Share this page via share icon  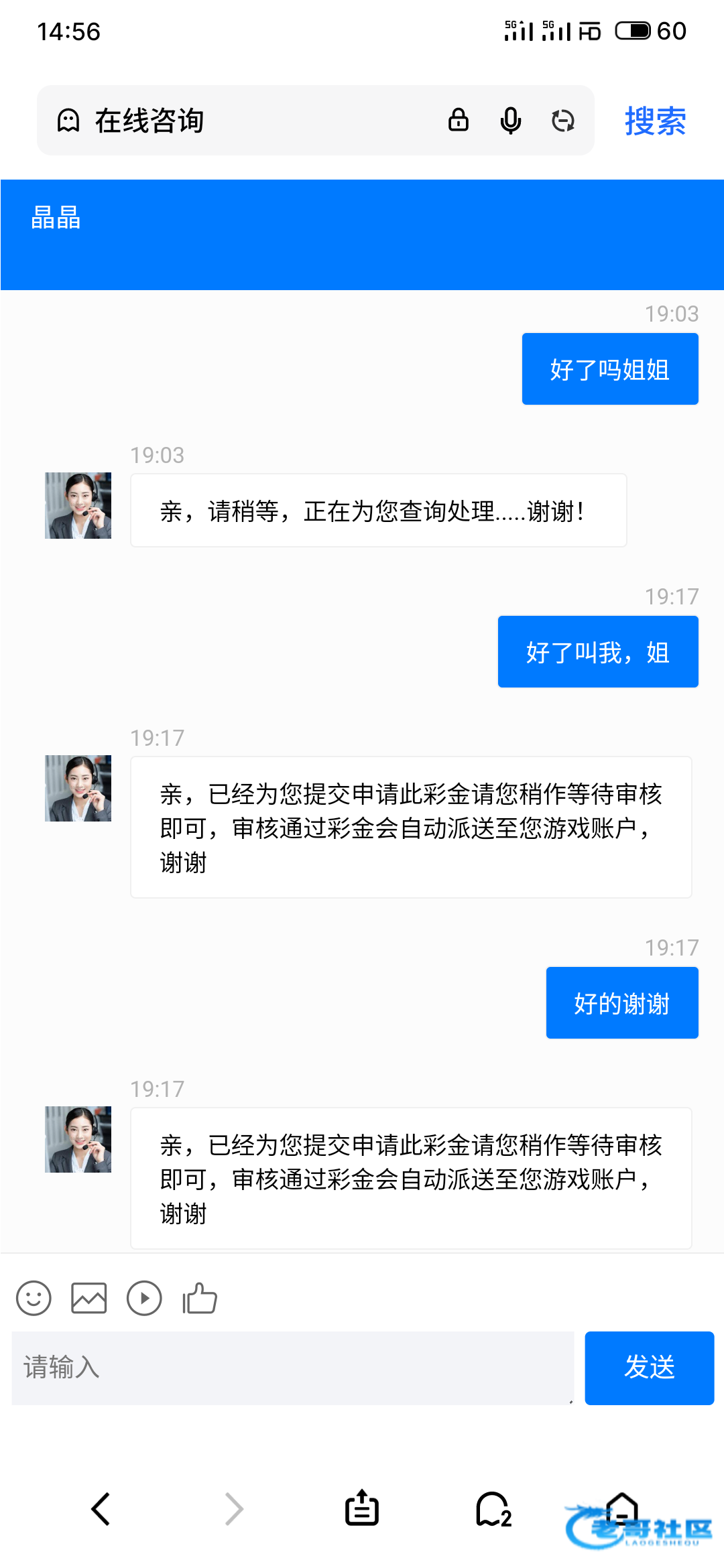click(x=362, y=1508)
